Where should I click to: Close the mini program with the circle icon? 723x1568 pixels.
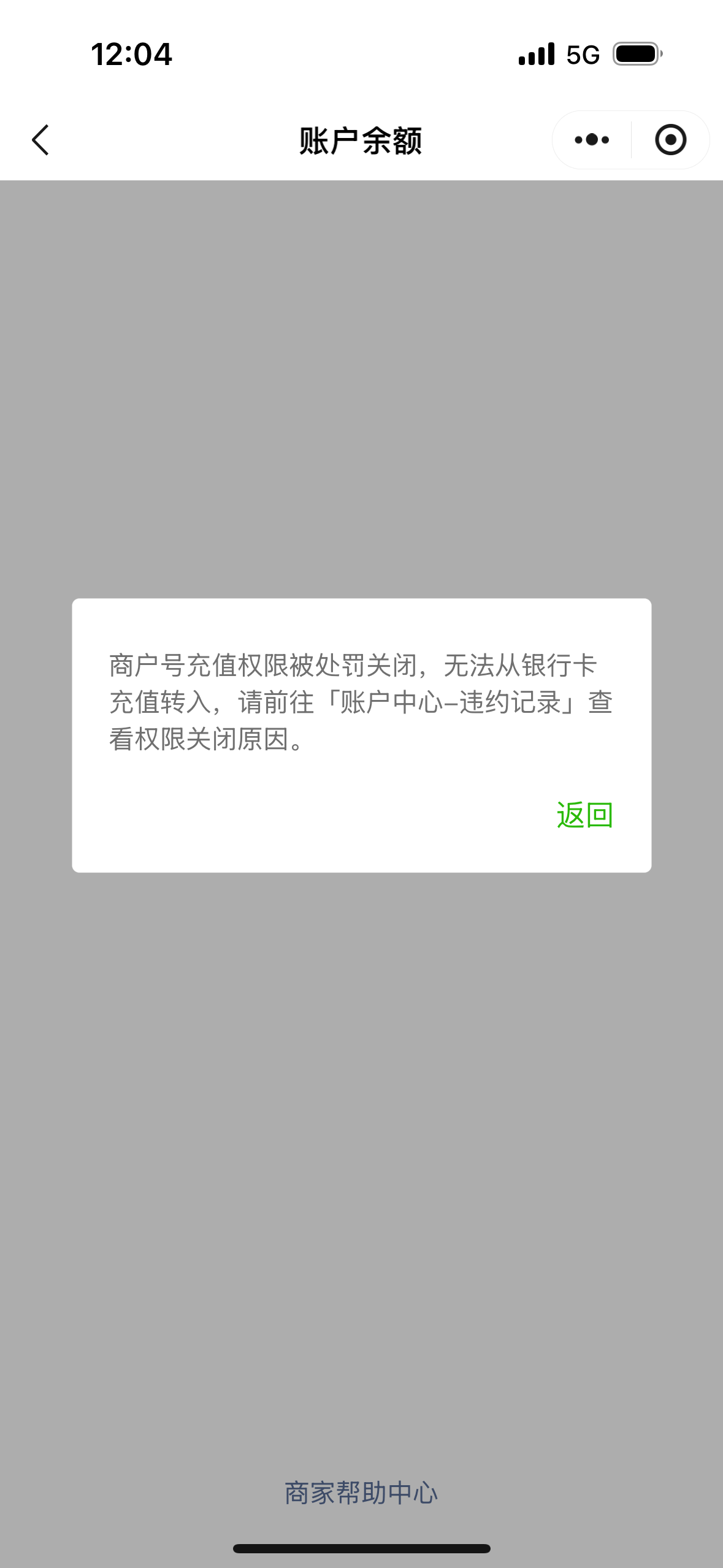click(671, 140)
